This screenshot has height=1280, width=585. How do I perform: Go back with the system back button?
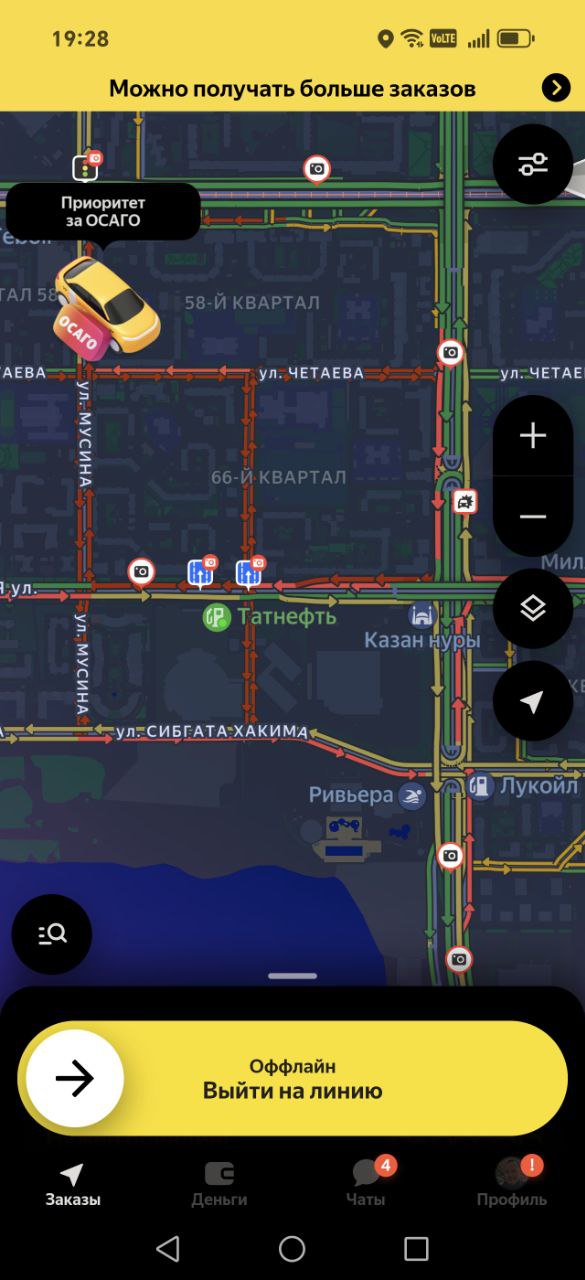click(168, 1248)
